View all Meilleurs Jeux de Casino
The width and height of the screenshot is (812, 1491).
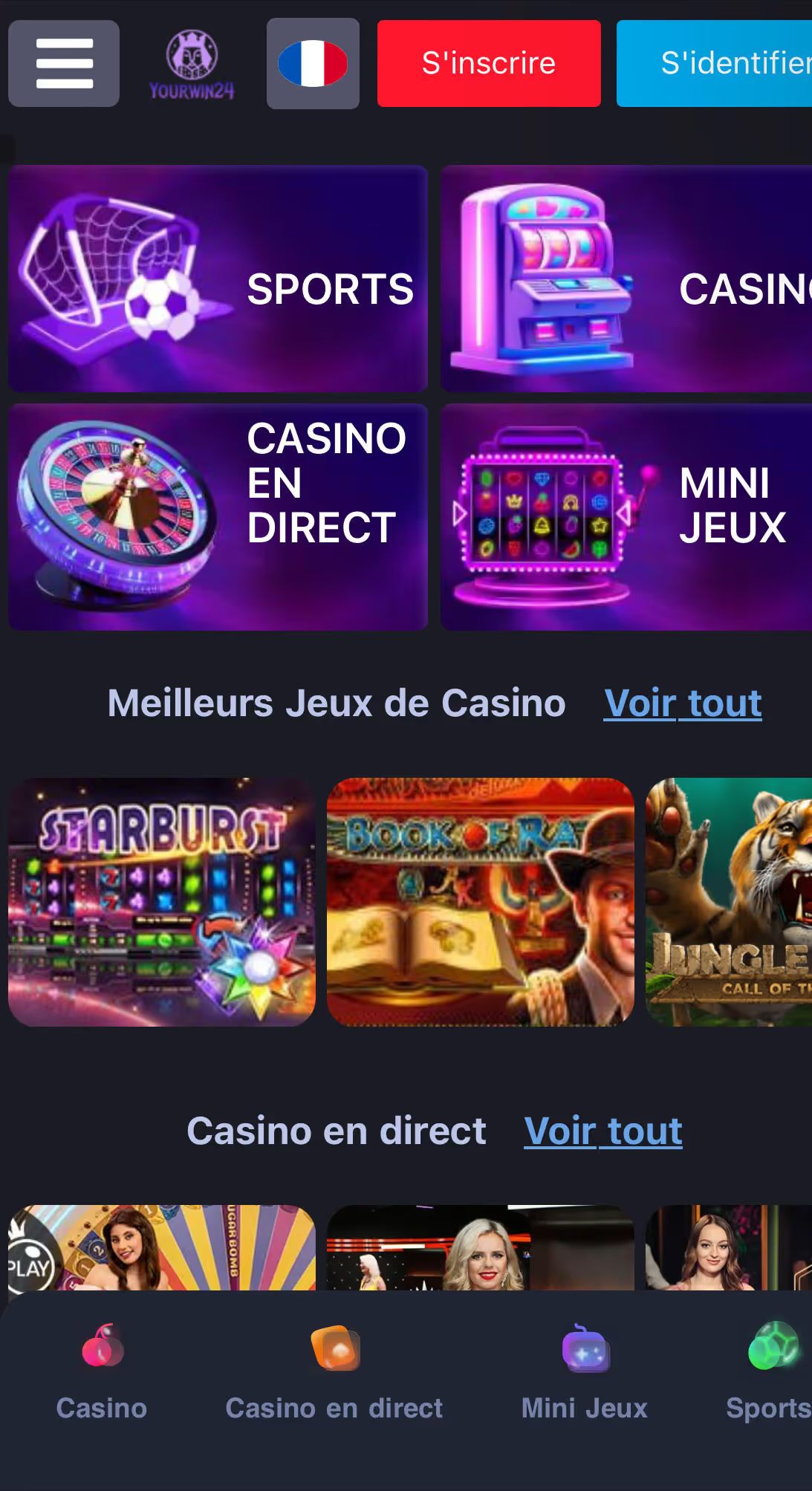click(683, 703)
